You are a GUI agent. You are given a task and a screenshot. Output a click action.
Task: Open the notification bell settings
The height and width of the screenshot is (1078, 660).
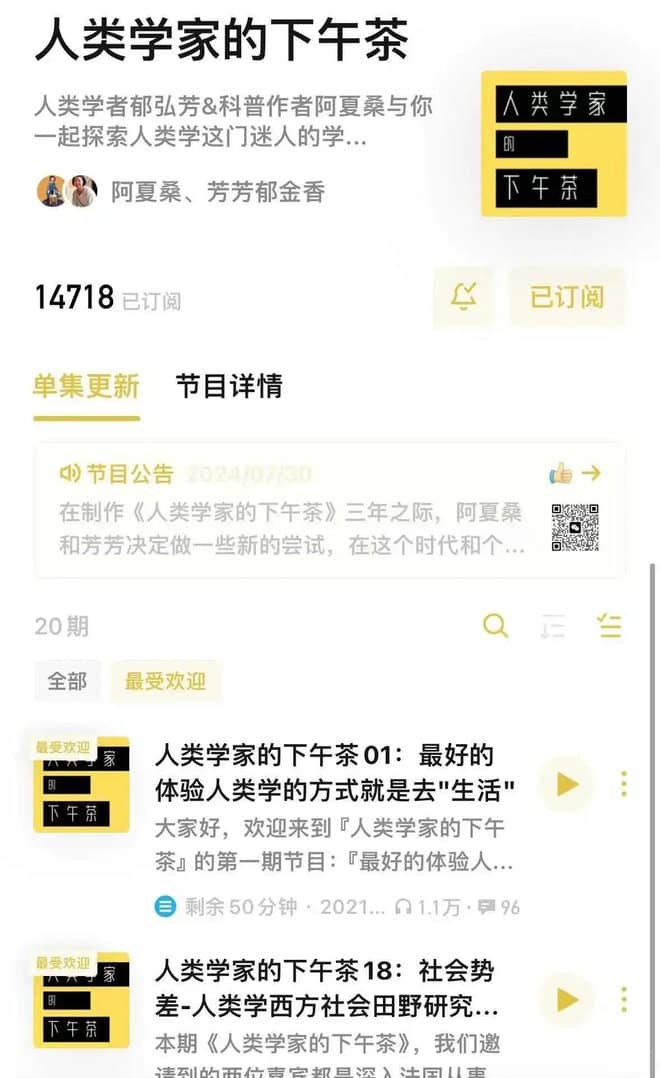(463, 297)
